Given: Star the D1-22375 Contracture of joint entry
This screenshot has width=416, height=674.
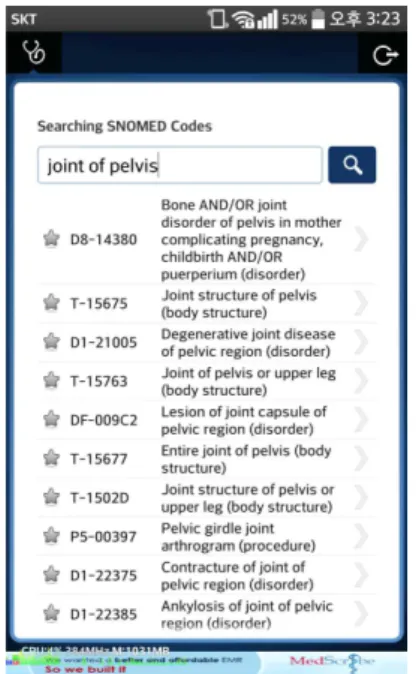Looking at the screenshot, I should pyautogui.click(x=51, y=575).
